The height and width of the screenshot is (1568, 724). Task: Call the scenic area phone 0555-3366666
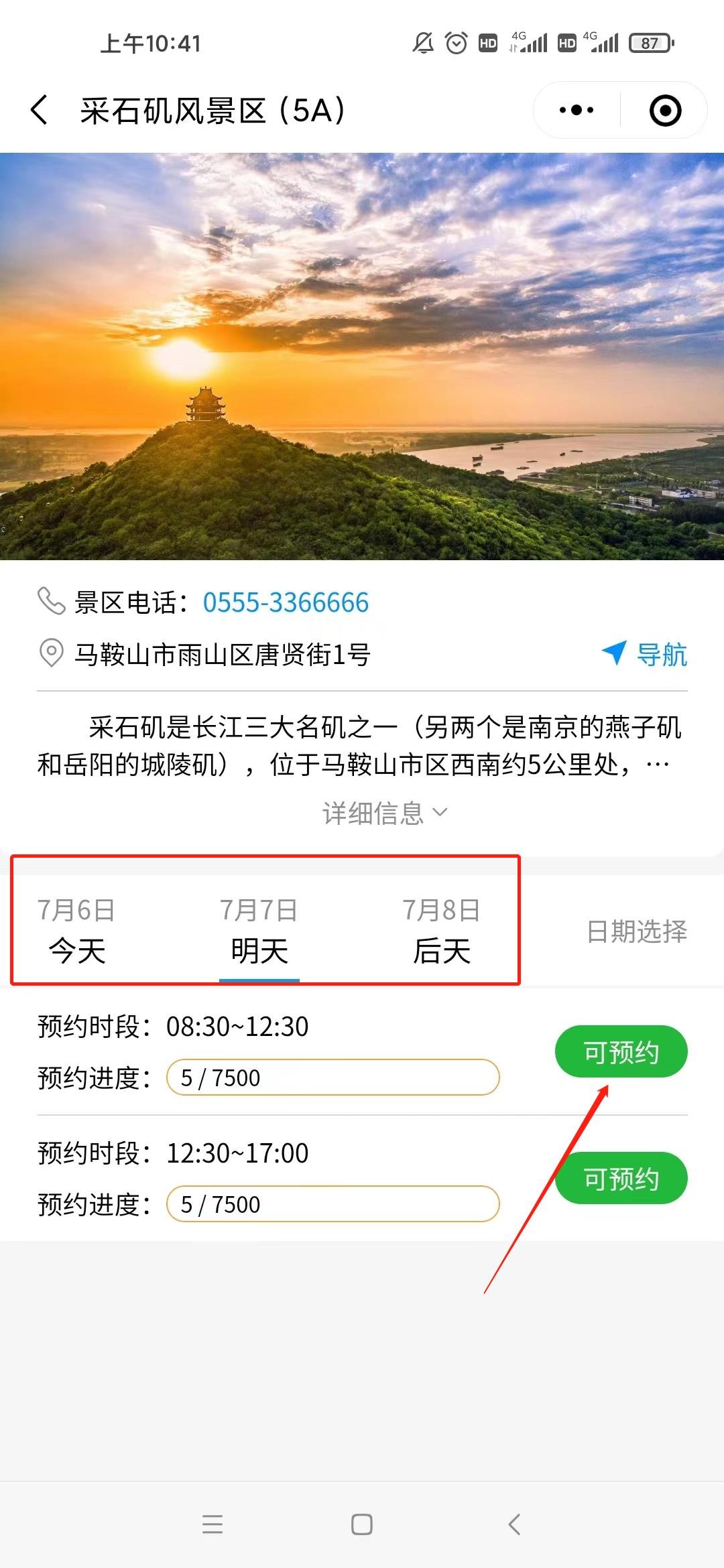click(286, 602)
